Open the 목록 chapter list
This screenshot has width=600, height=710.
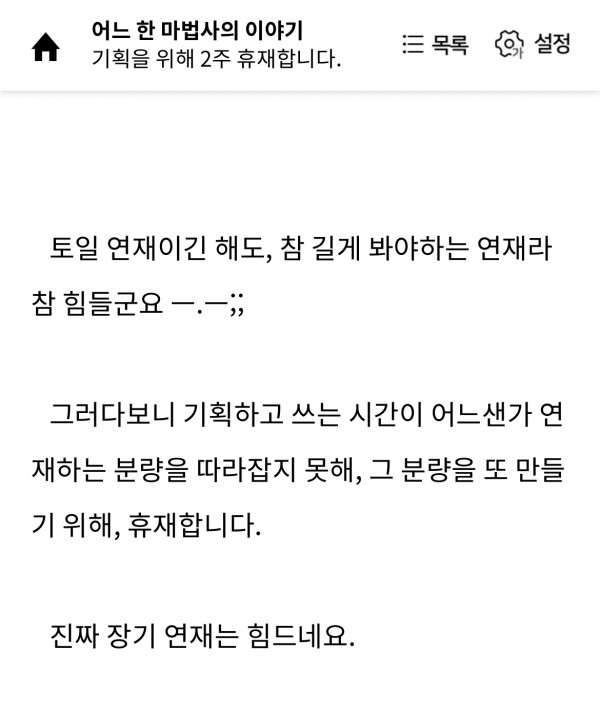(x=434, y=44)
